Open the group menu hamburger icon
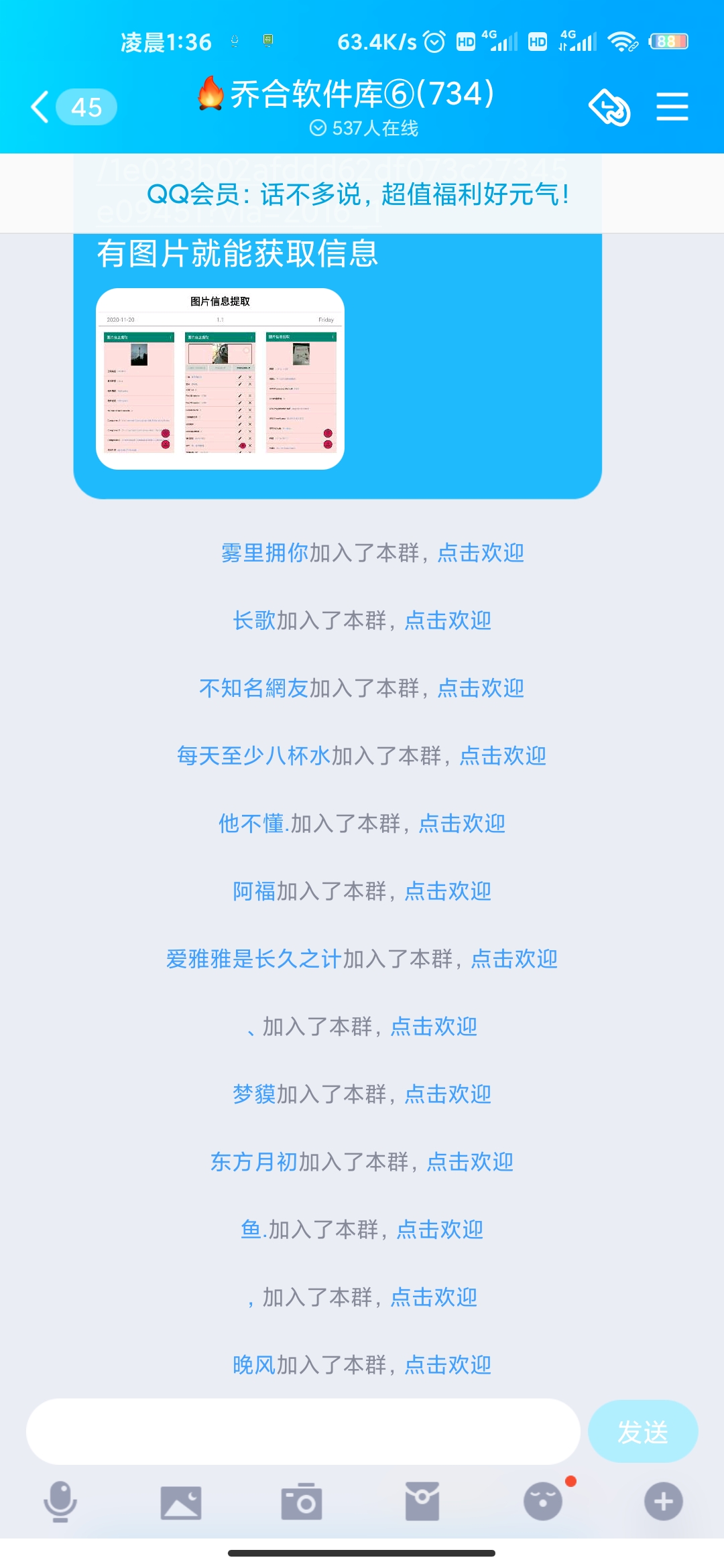Screen dimensions: 724x1568 coord(672,107)
